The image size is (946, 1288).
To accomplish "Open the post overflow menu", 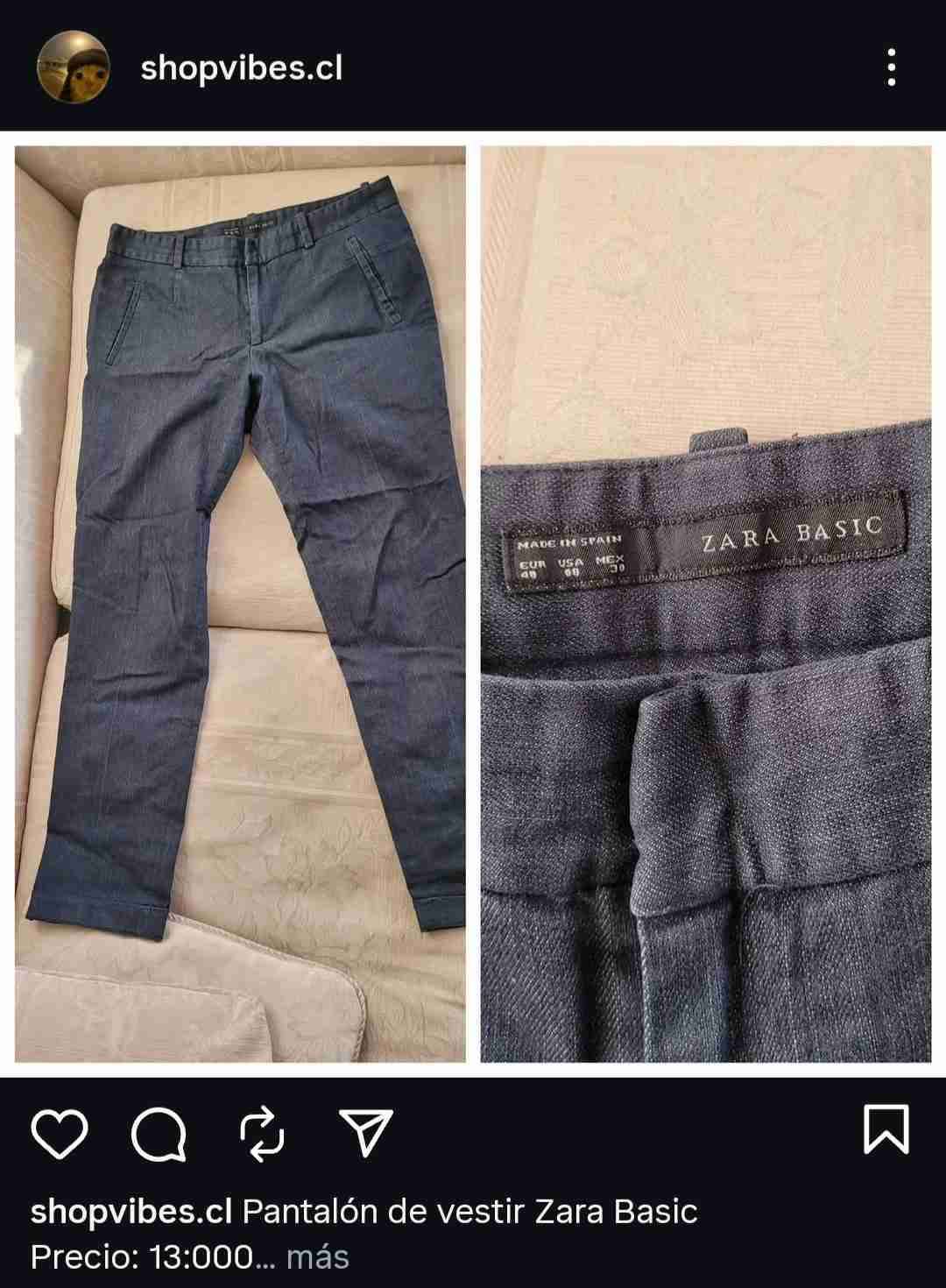I will point(891,67).
